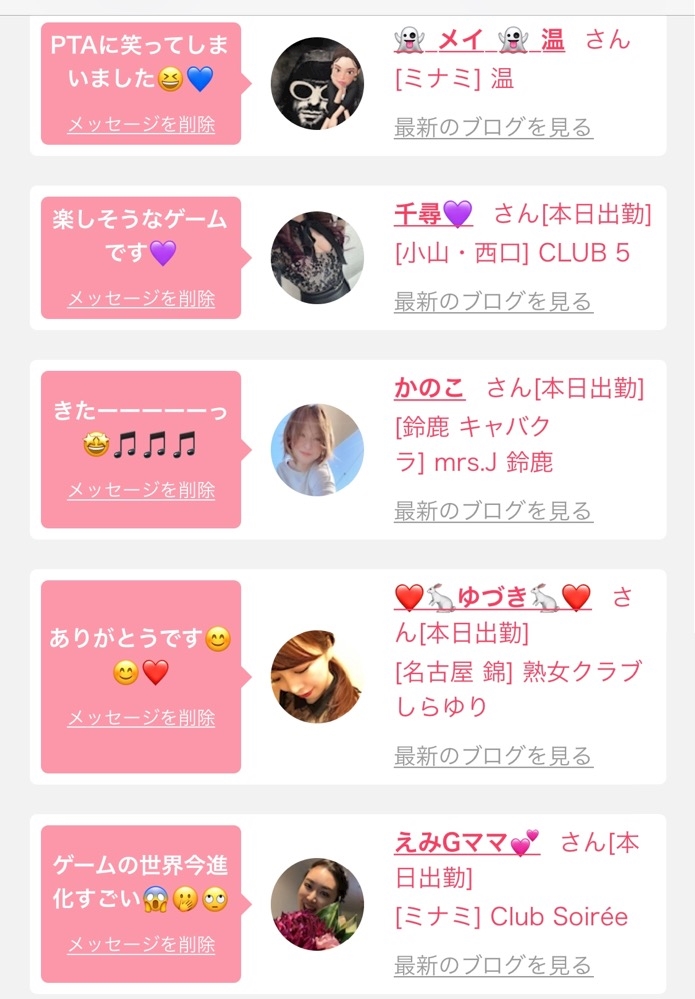Open 千尋's profile name link

[x=432, y=214]
